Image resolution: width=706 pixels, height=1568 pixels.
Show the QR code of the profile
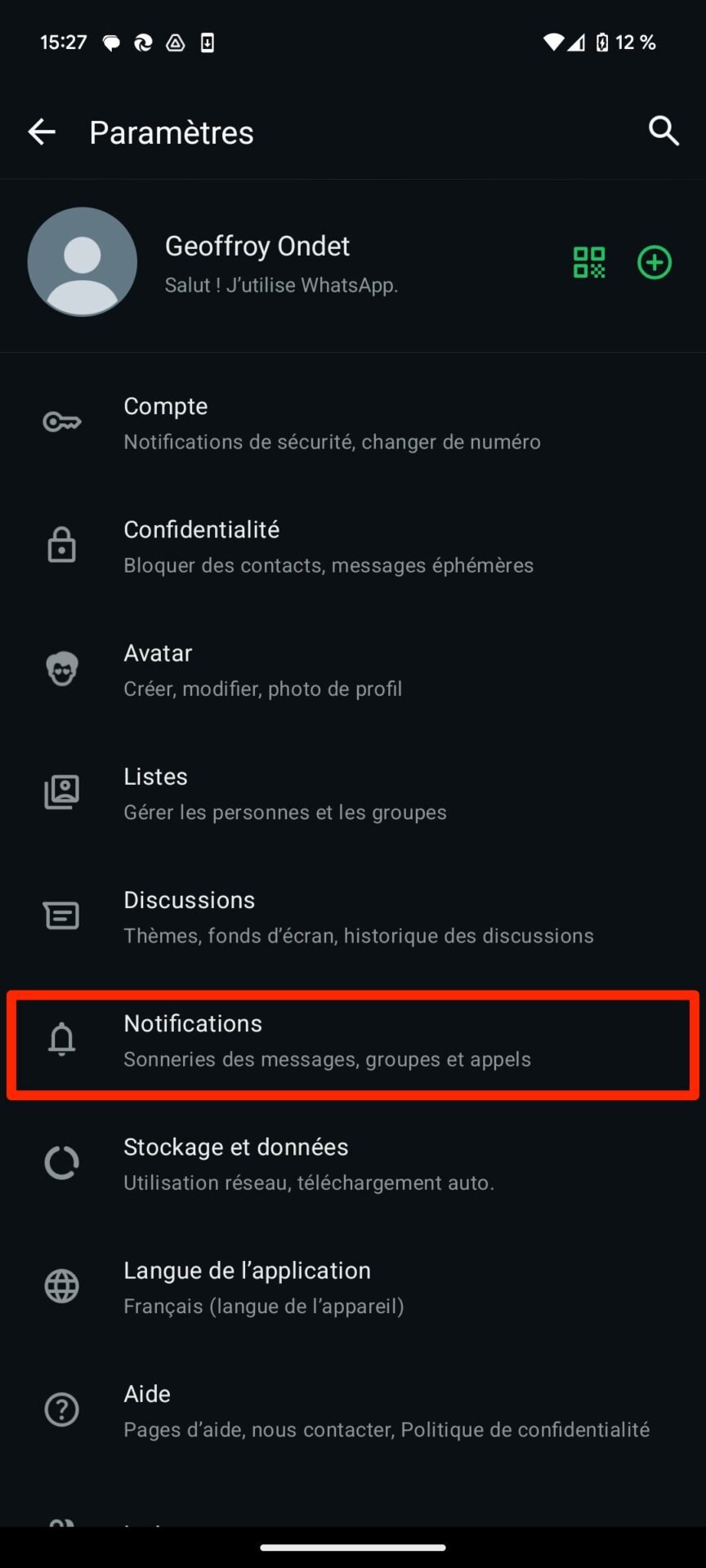point(589,262)
